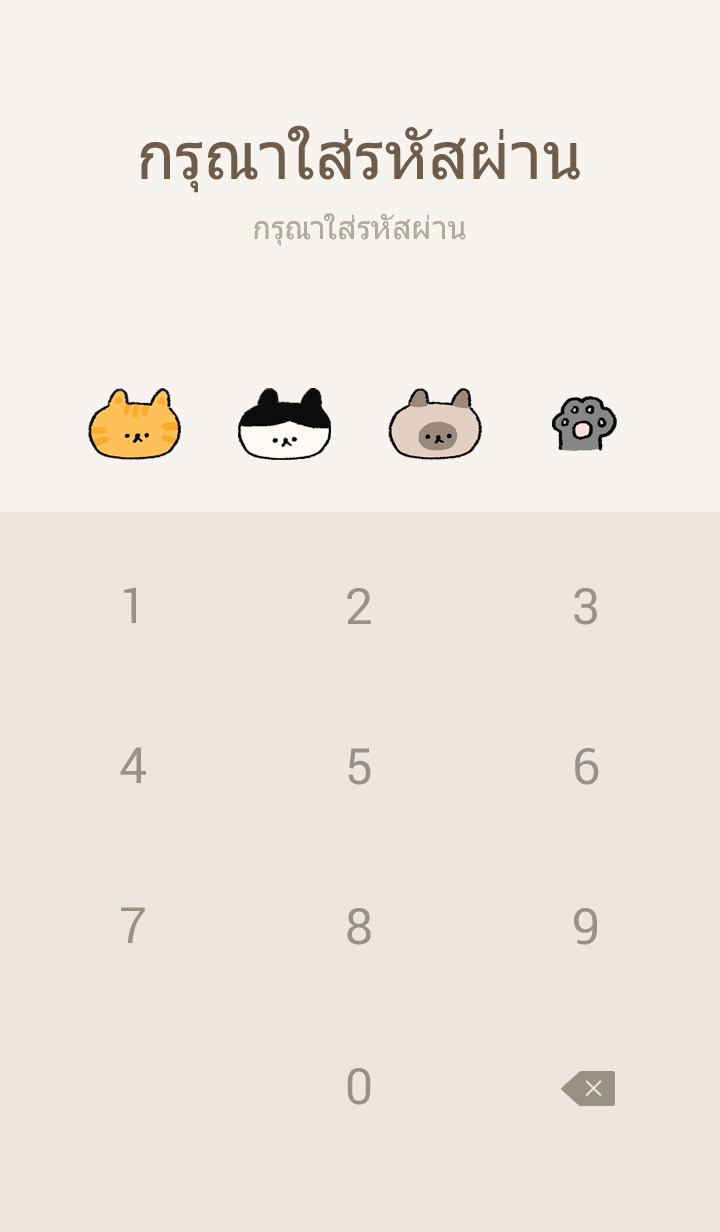Delete the last entered digit with backspace
This screenshot has width=720, height=1232.
[589, 1088]
